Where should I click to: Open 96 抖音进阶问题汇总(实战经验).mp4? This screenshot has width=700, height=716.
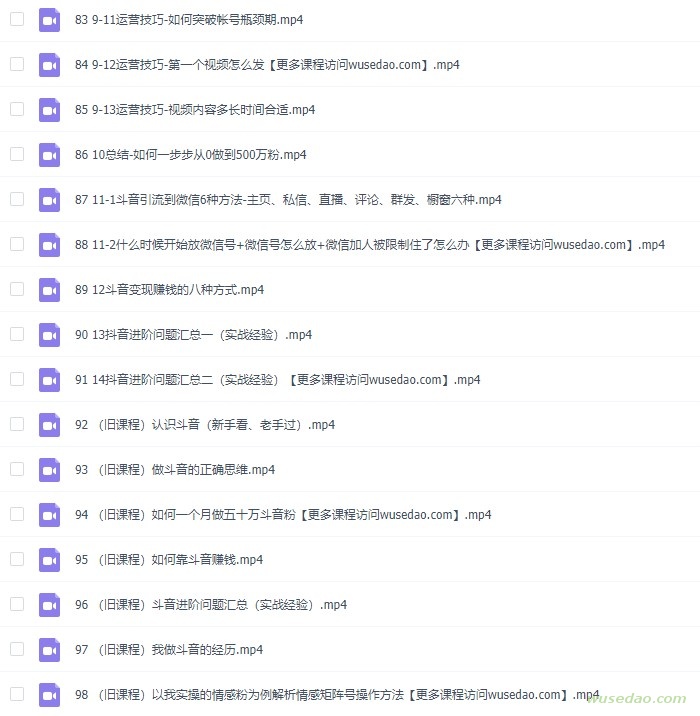[x=211, y=605]
